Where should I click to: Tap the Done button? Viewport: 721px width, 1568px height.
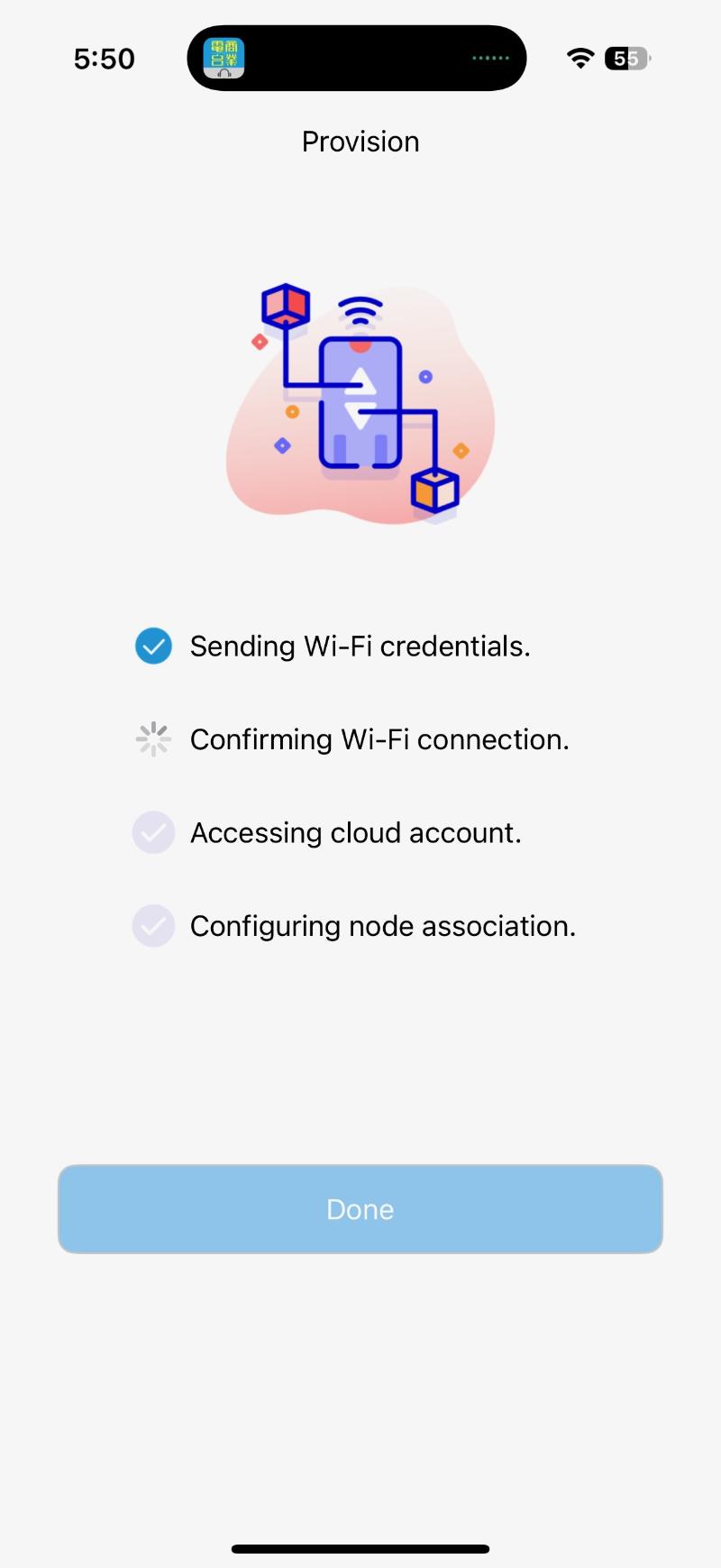360,1209
